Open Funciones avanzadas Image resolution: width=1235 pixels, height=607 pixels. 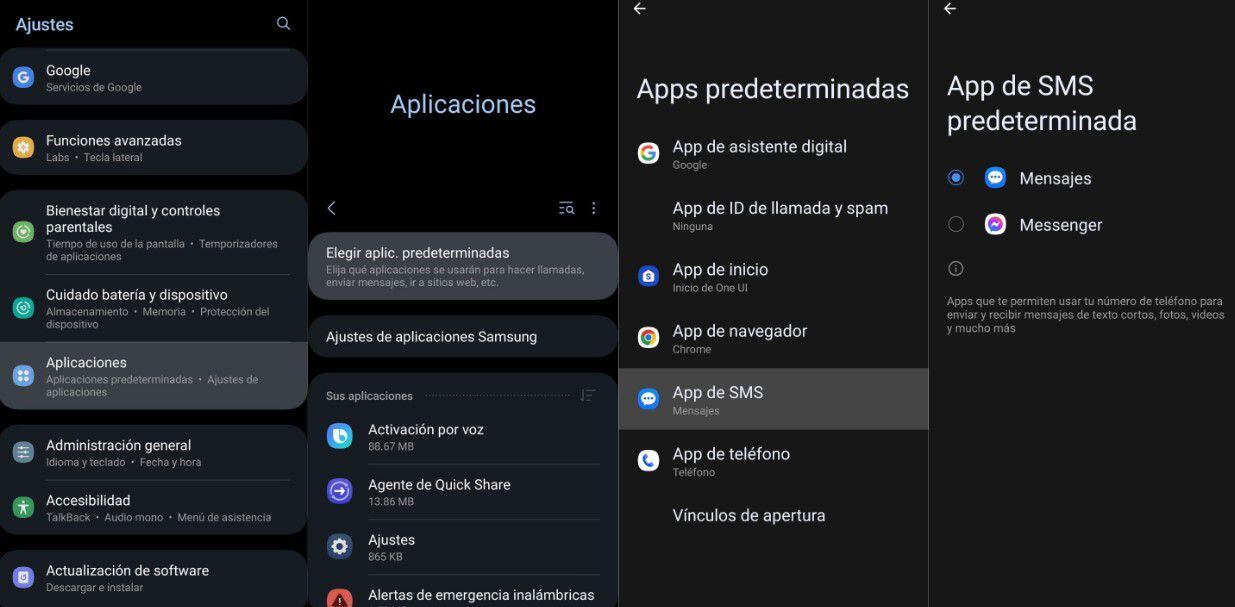pos(153,147)
